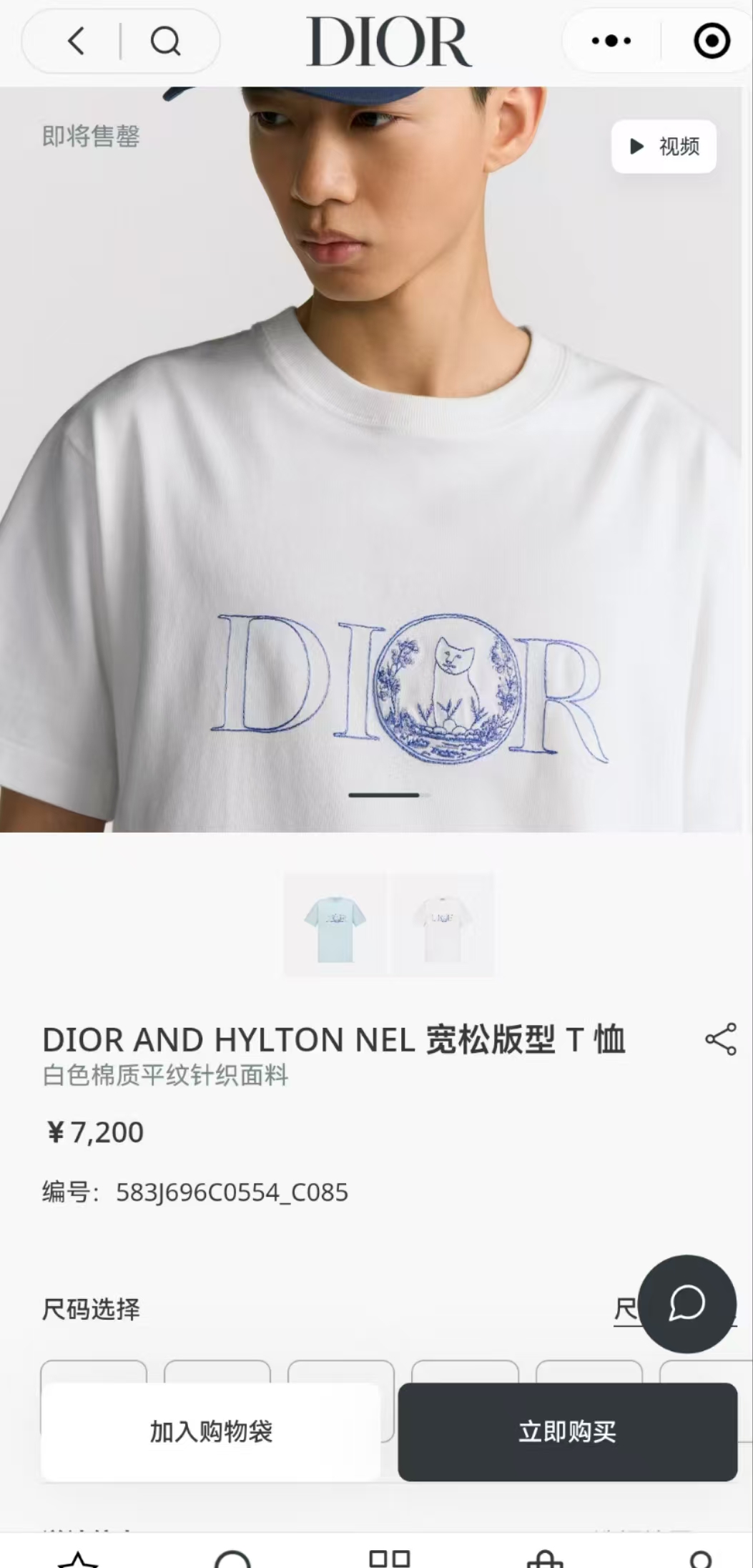Viewport: 753px width, 1568px height.
Task: Buy now with 立即购买
Action: [x=567, y=1432]
